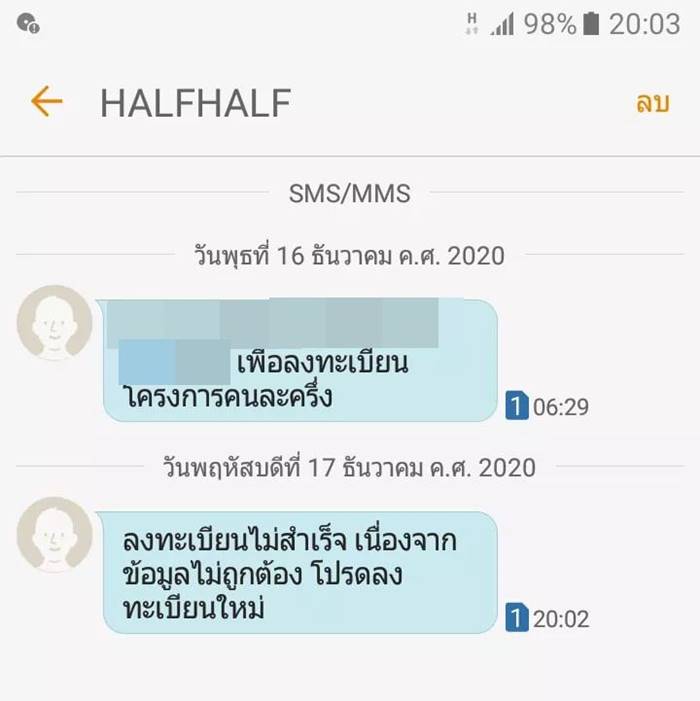Go back using the orange arrow
The width and height of the screenshot is (700, 701).
coord(46,102)
